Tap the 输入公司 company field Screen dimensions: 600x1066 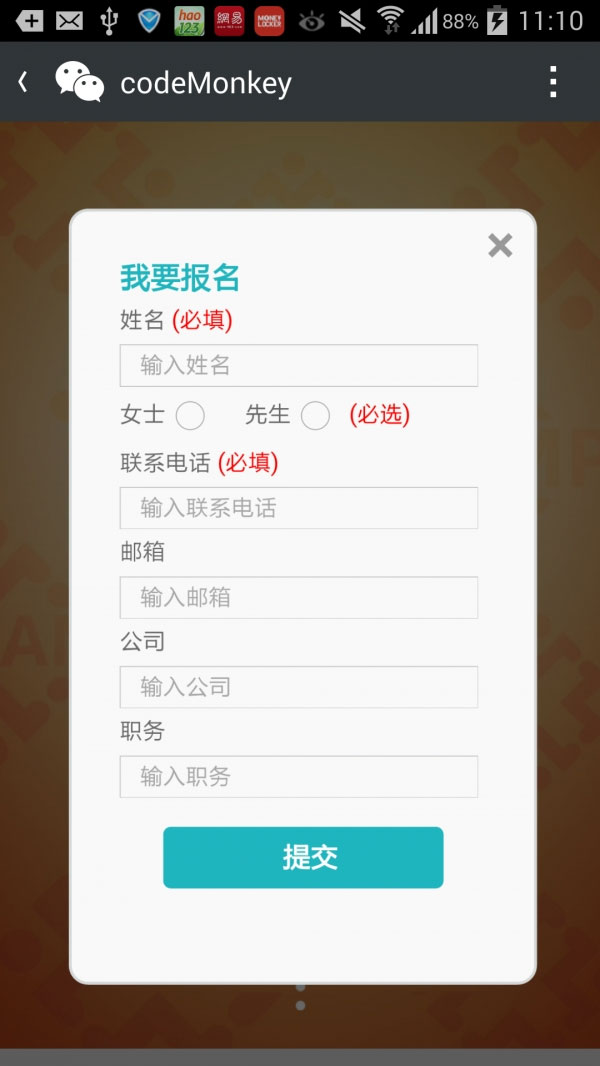click(298, 687)
